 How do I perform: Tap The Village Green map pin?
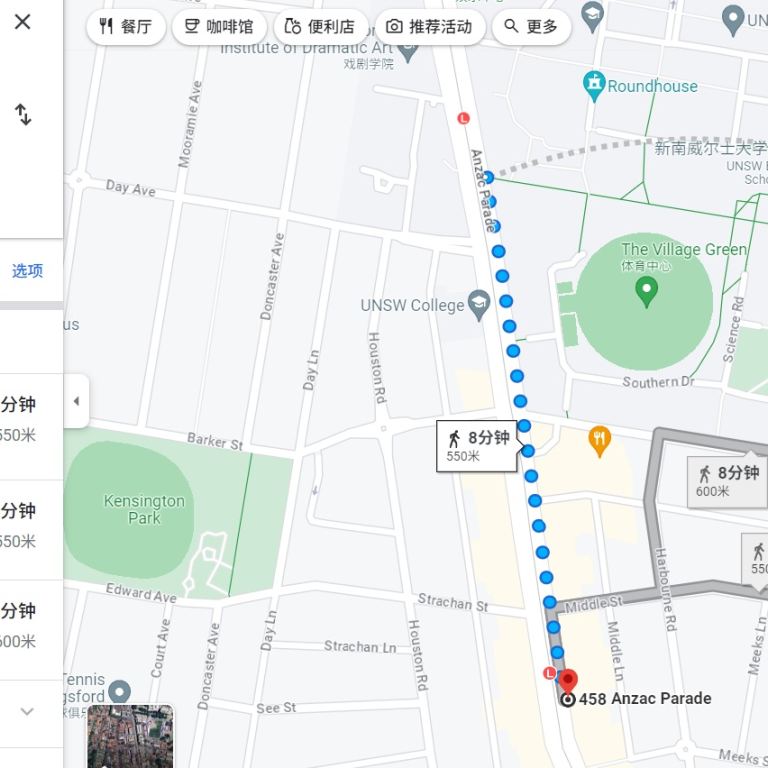(647, 293)
